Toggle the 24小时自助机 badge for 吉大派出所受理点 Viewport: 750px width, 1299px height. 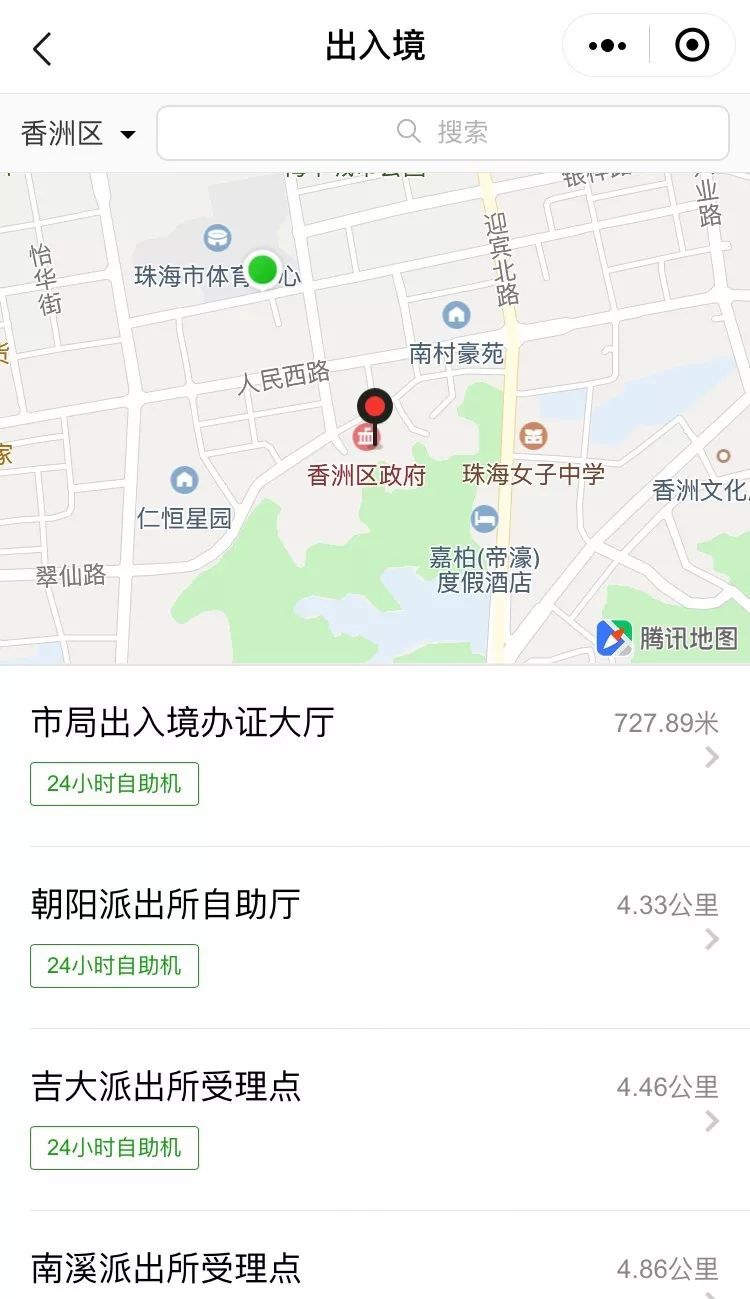pos(113,1147)
